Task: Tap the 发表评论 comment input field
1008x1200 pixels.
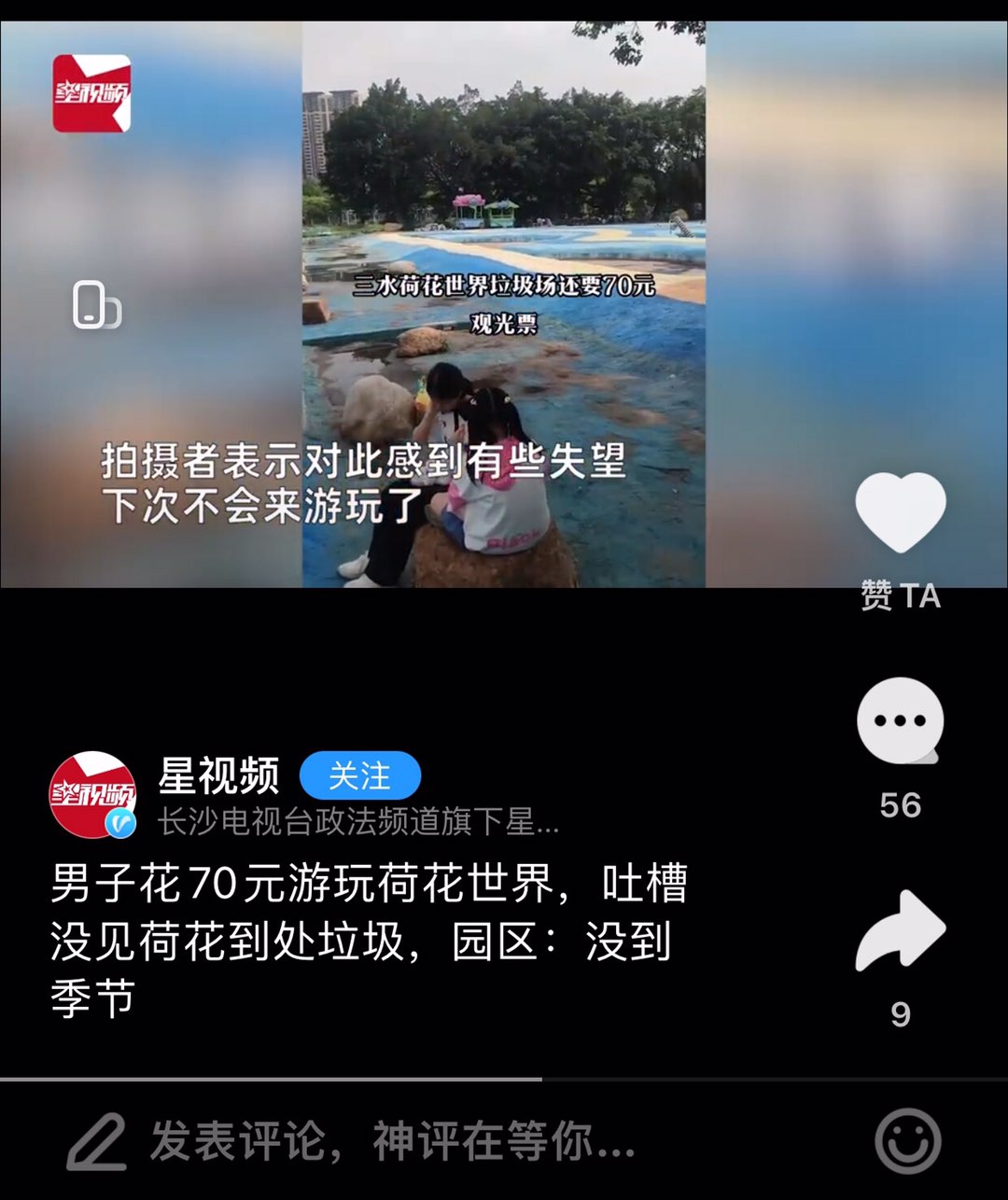Action: coord(392,1141)
